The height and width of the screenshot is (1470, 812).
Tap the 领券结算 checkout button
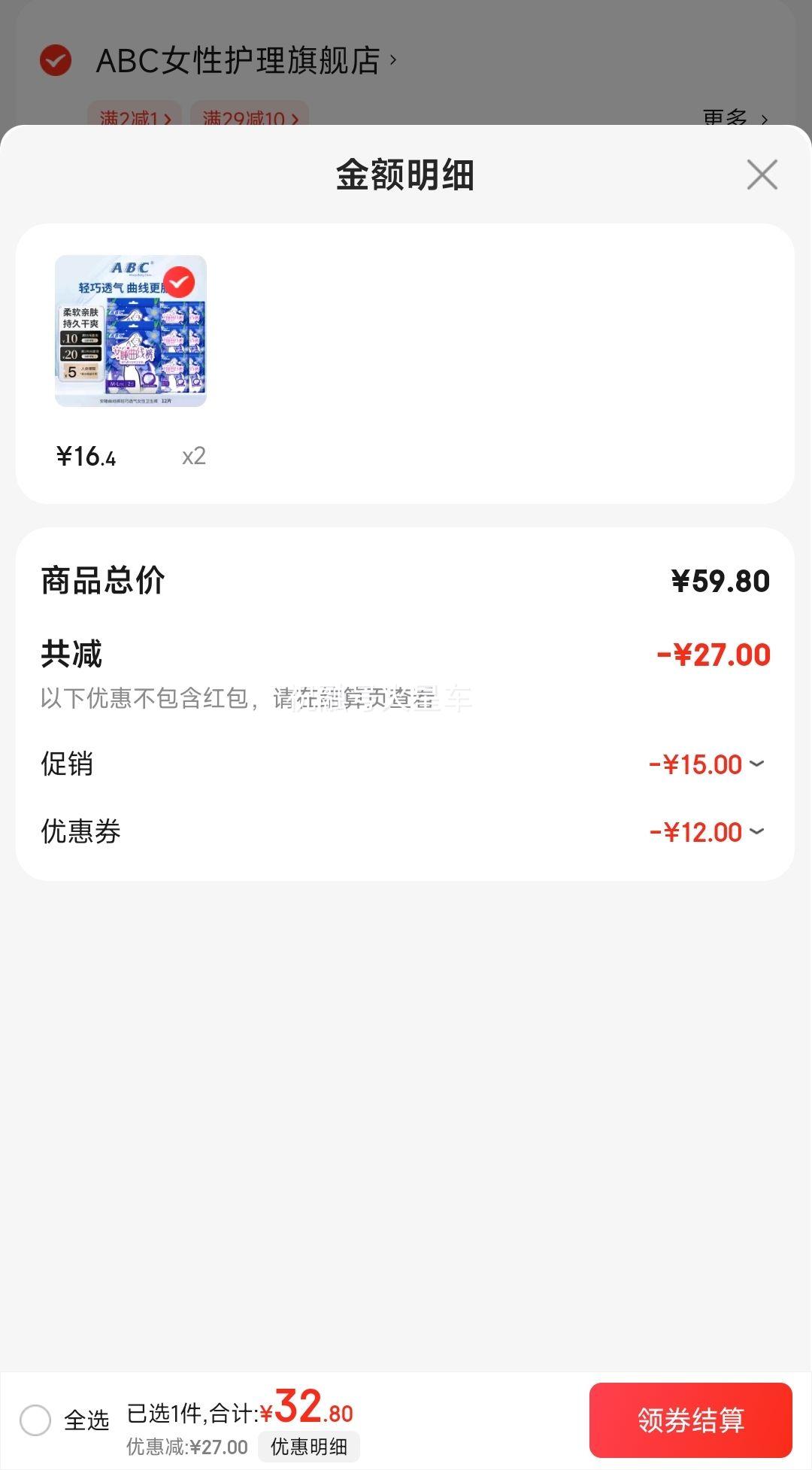[690, 1420]
